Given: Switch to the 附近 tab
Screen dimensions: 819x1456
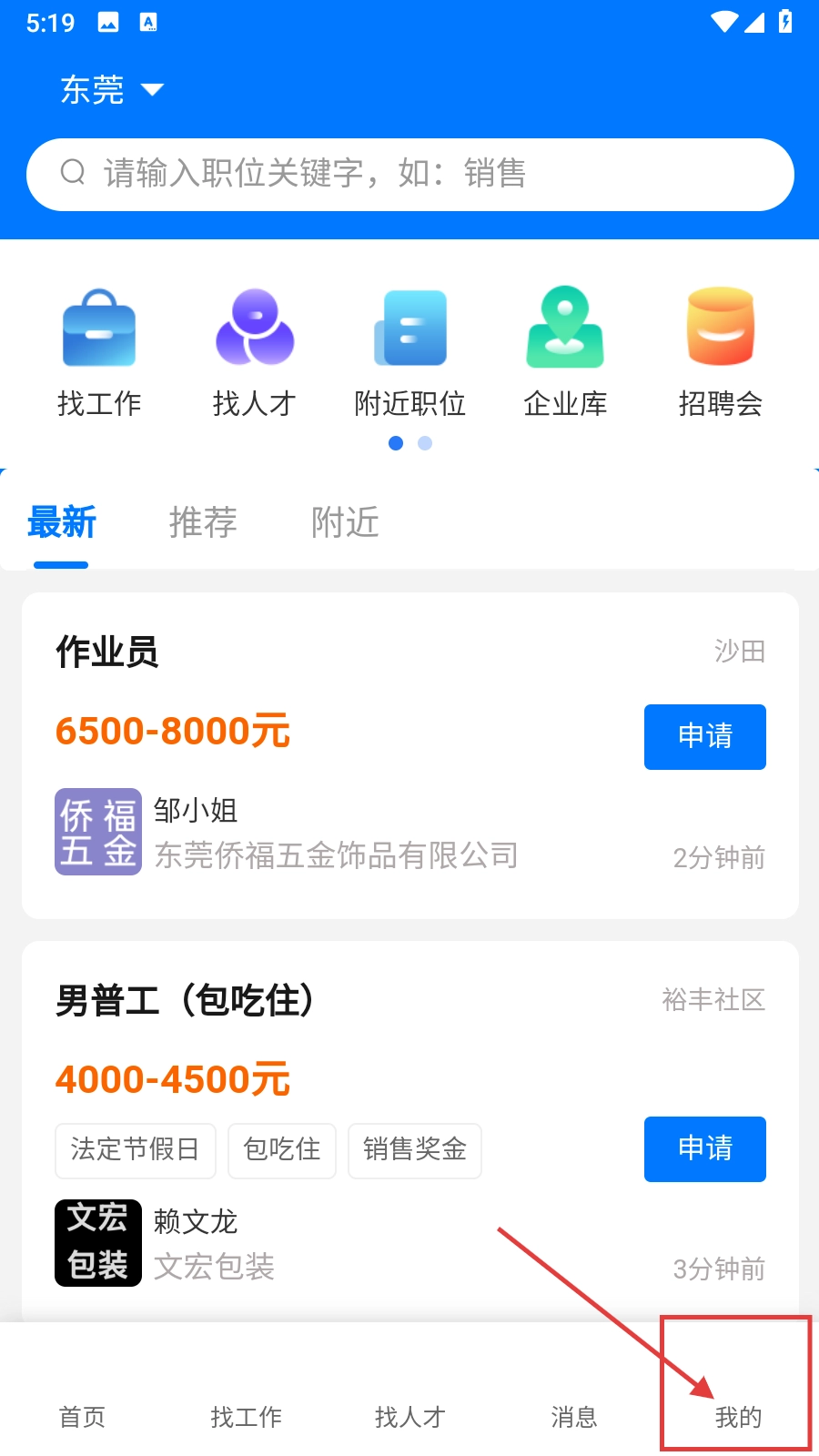Looking at the screenshot, I should (345, 523).
